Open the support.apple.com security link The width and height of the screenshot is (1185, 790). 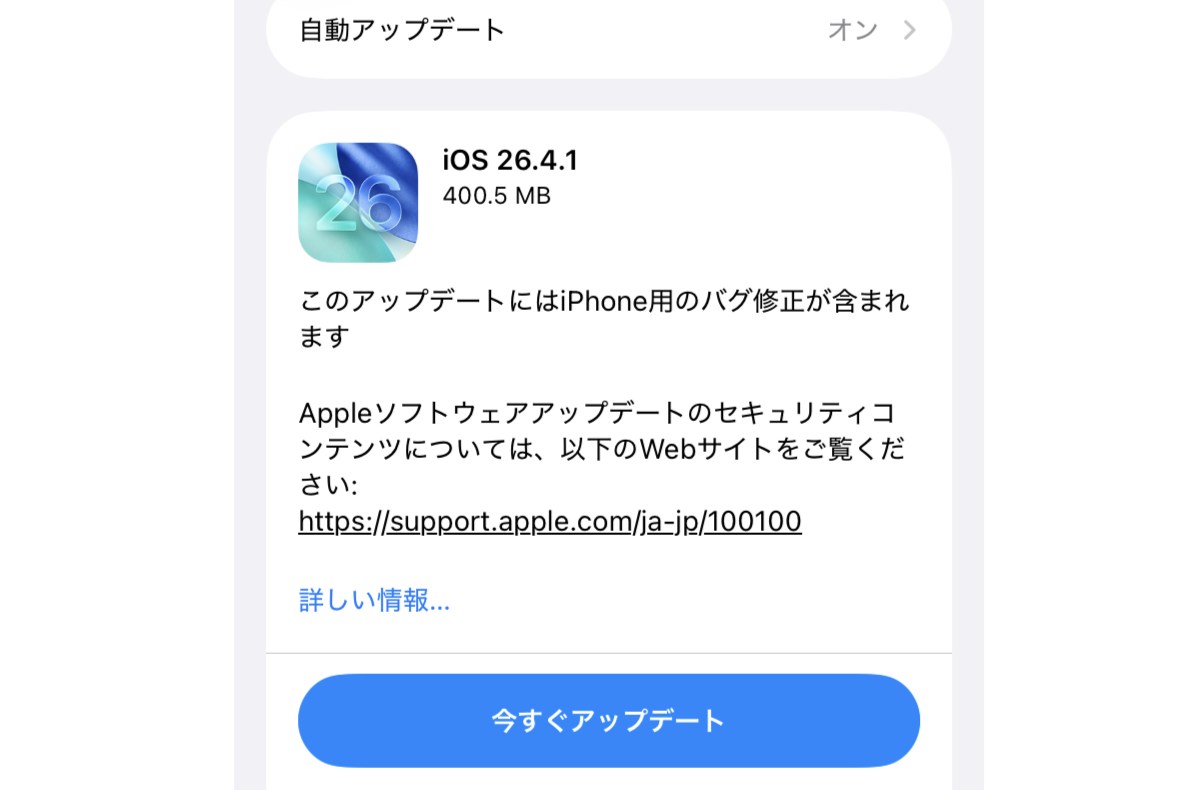click(x=549, y=522)
